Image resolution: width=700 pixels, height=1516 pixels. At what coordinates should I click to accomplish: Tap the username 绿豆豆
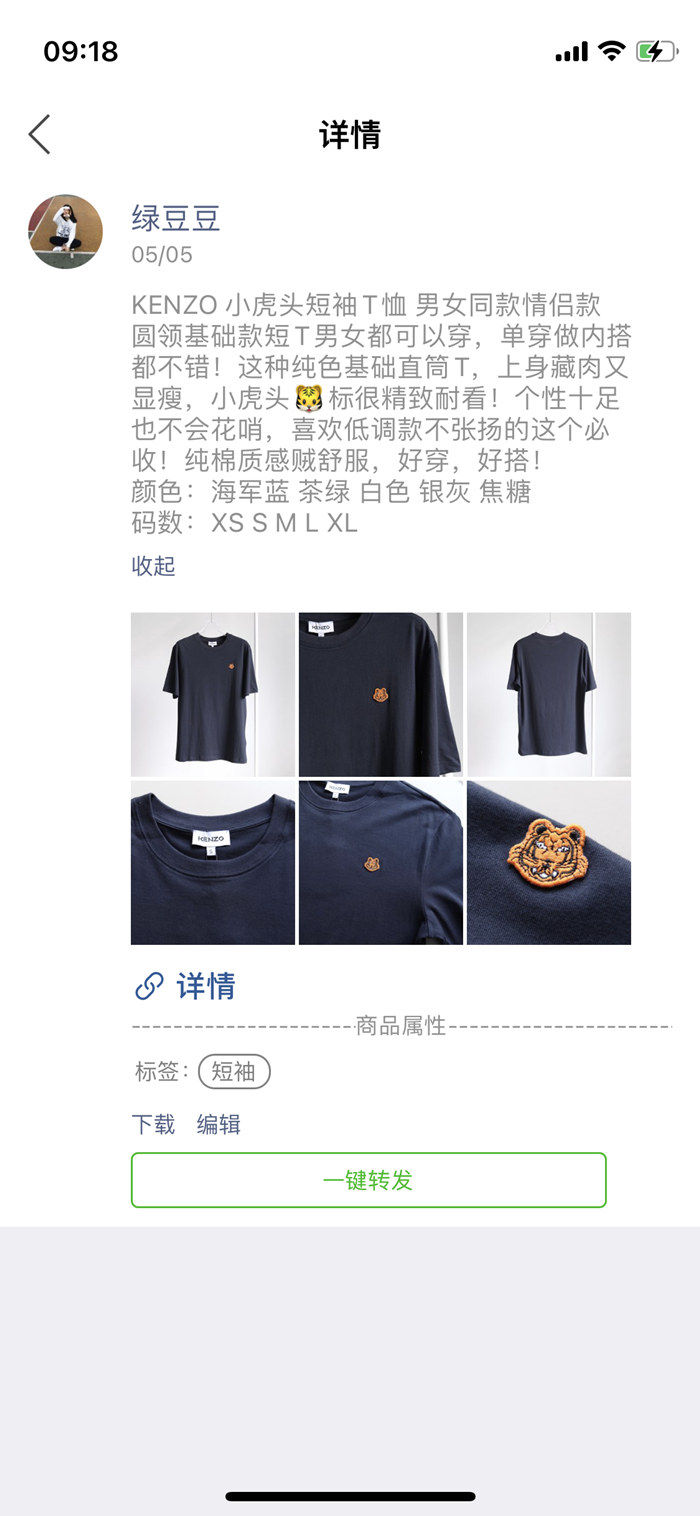(176, 217)
